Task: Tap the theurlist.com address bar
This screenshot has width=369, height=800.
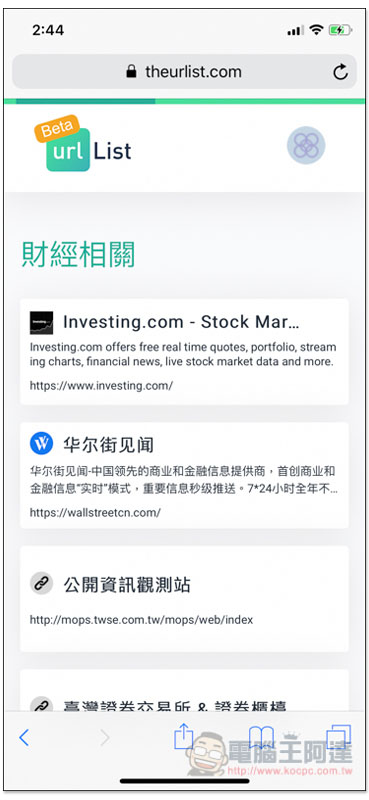Action: 184,72
